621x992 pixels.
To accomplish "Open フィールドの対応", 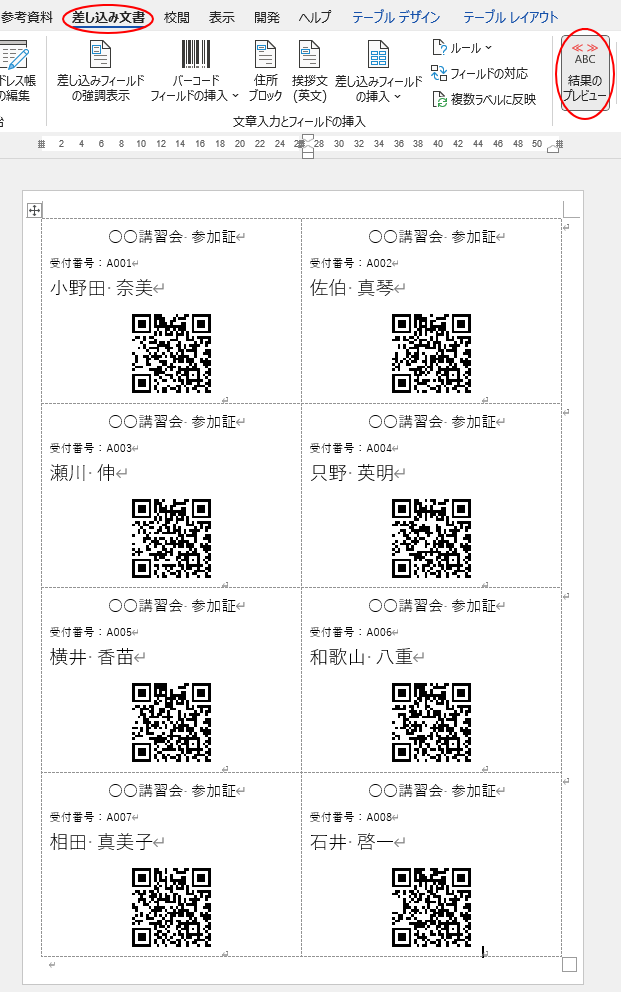I will (480, 73).
